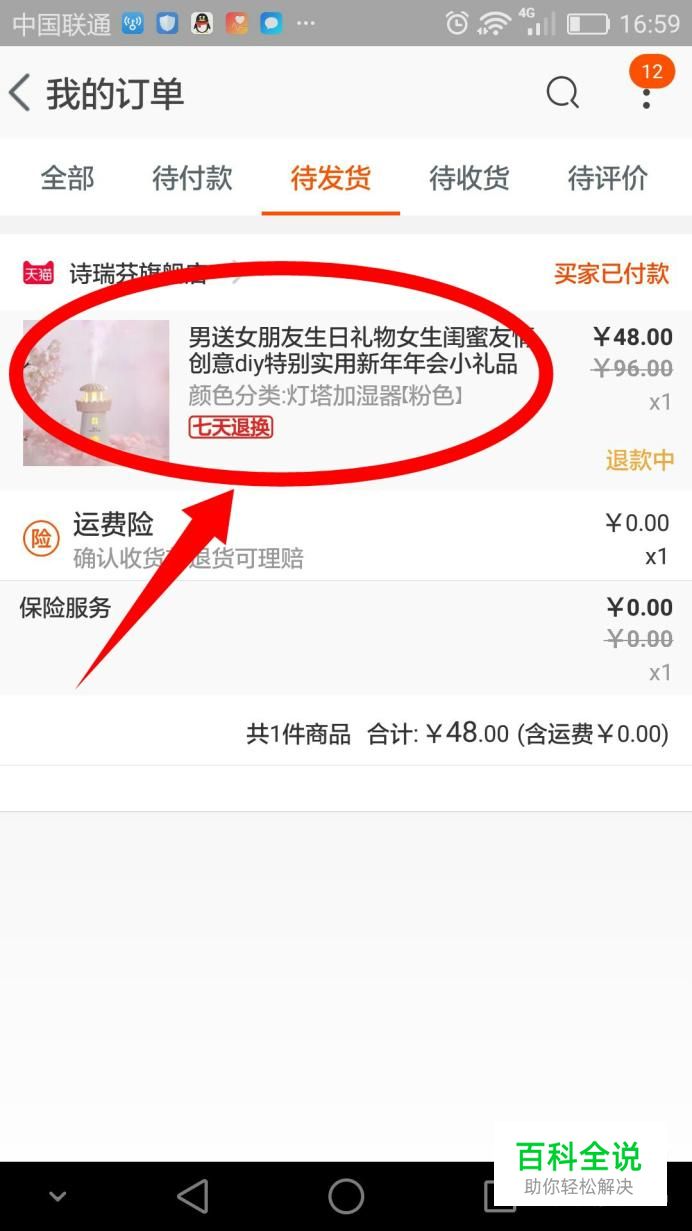
Task: Open the order search icon
Action: 562,94
